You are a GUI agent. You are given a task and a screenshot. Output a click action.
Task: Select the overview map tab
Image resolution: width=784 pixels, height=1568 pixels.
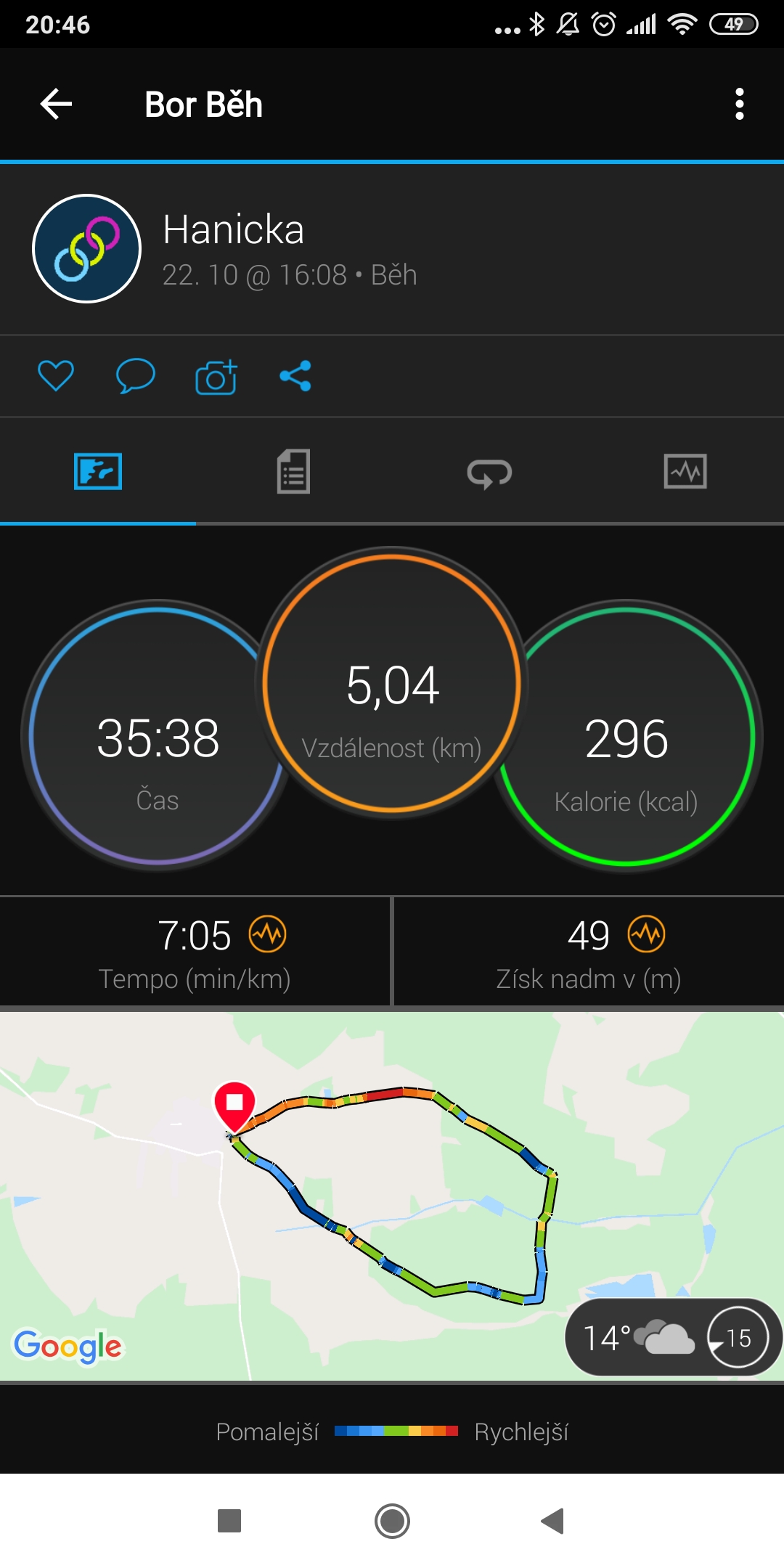tap(98, 472)
